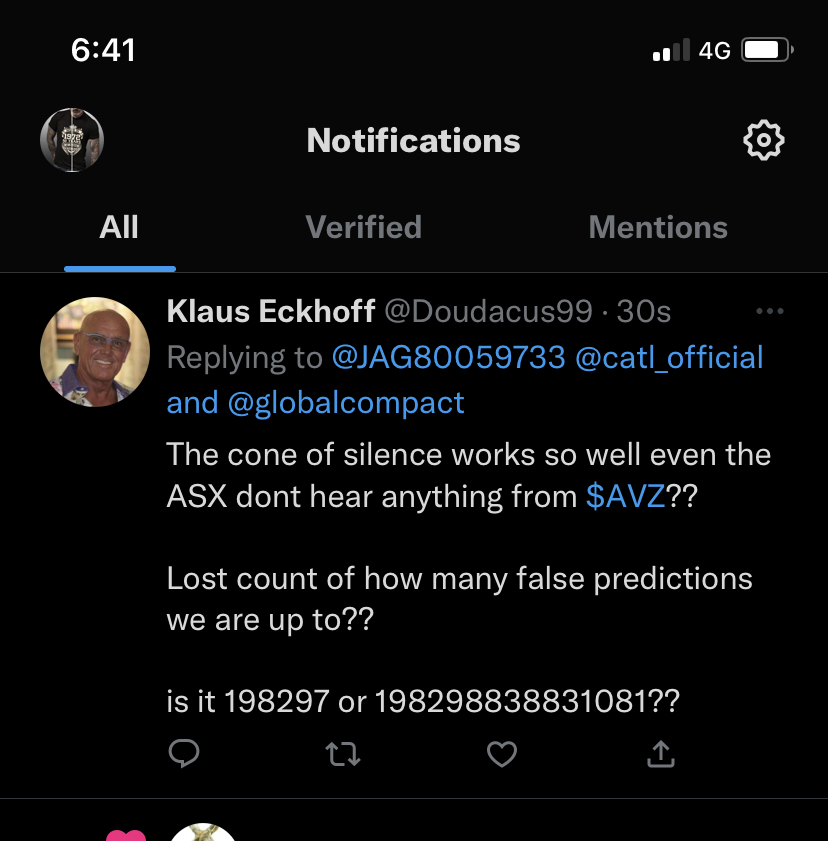
Task: Like Klaus Eckhoff's tweet
Action: point(501,755)
